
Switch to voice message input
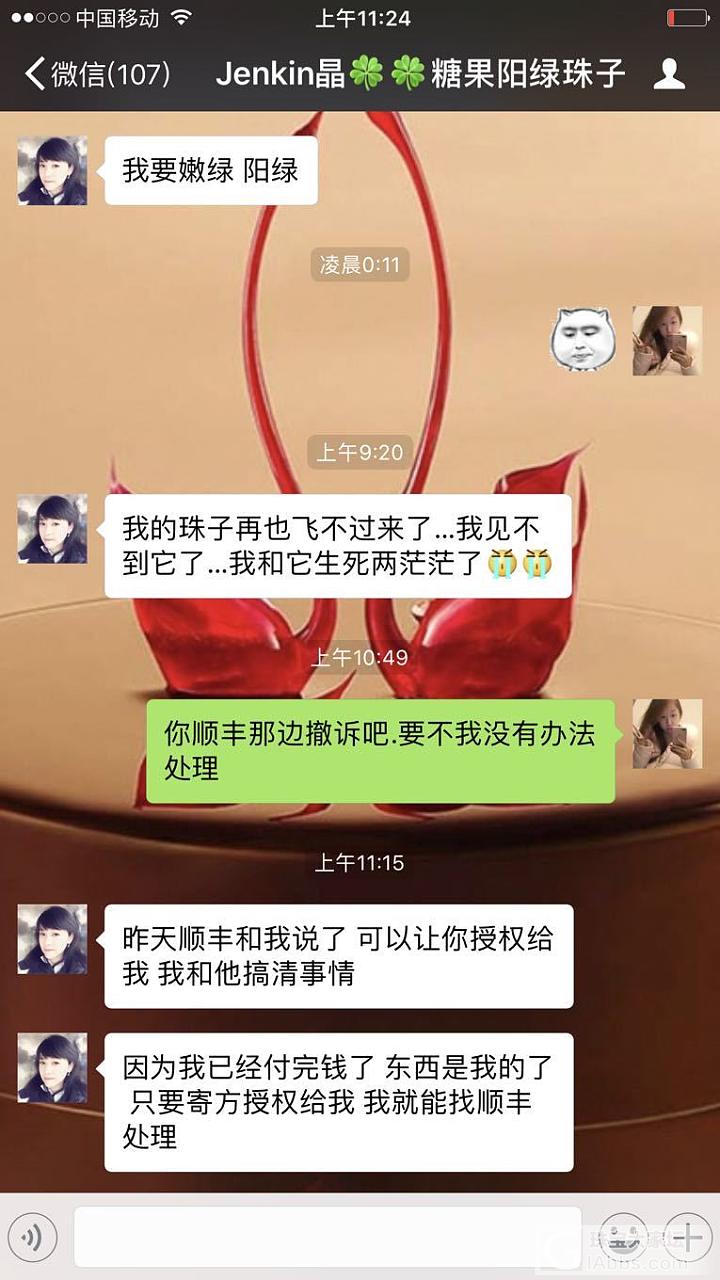(32, 1238)
